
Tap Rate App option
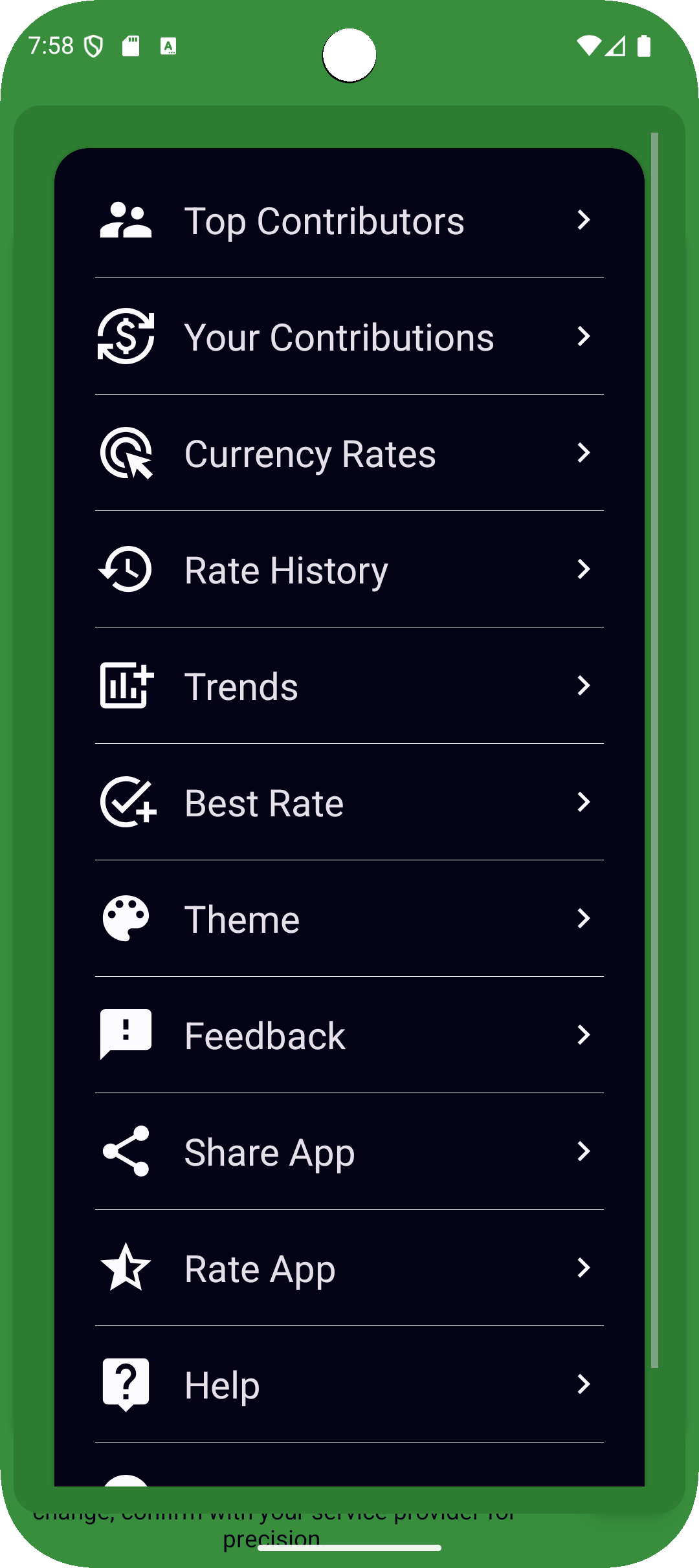click(x=349, y=1269)
